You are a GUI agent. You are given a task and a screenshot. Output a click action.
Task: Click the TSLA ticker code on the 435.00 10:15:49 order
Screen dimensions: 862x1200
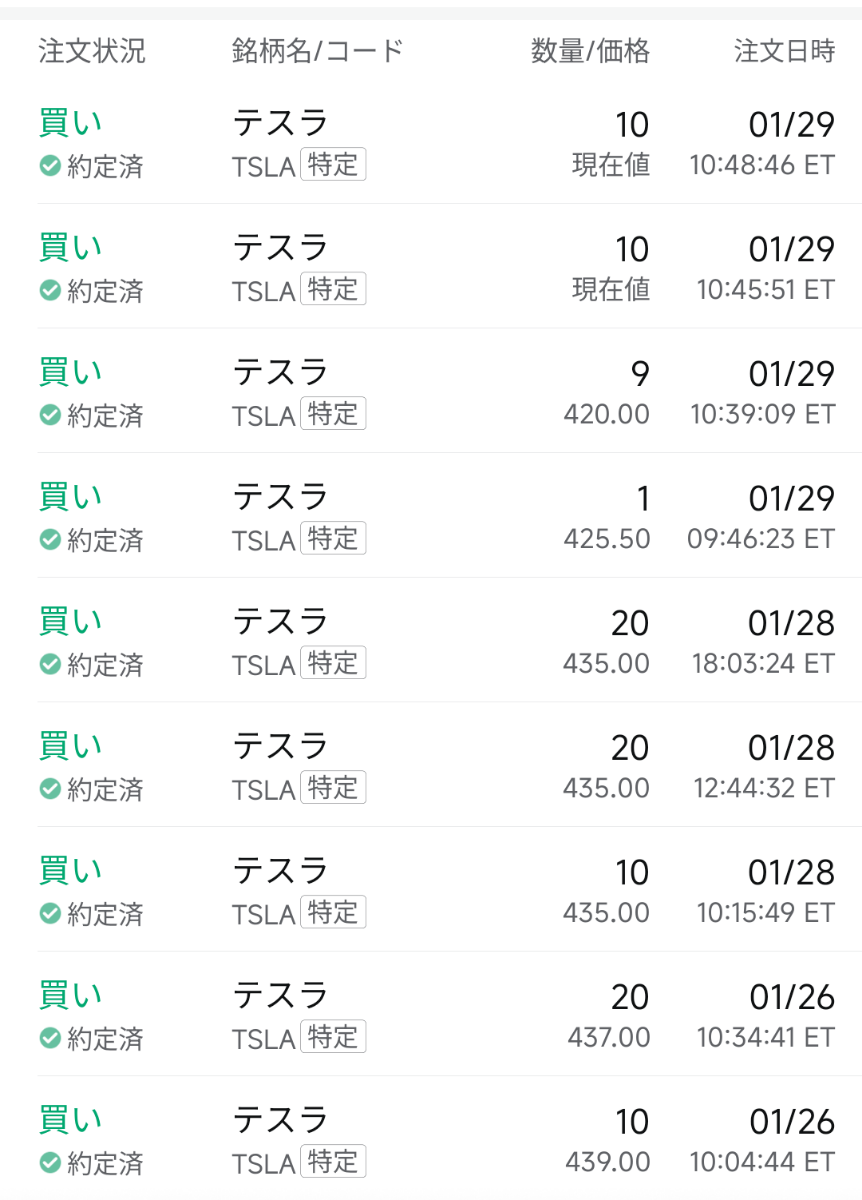point(266,914)
